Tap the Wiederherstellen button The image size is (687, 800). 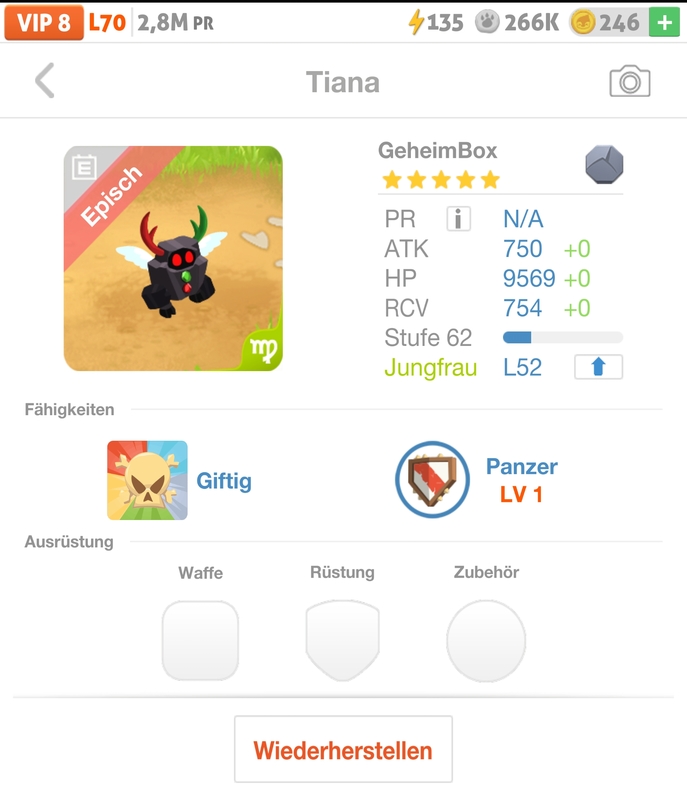[343, 750]
